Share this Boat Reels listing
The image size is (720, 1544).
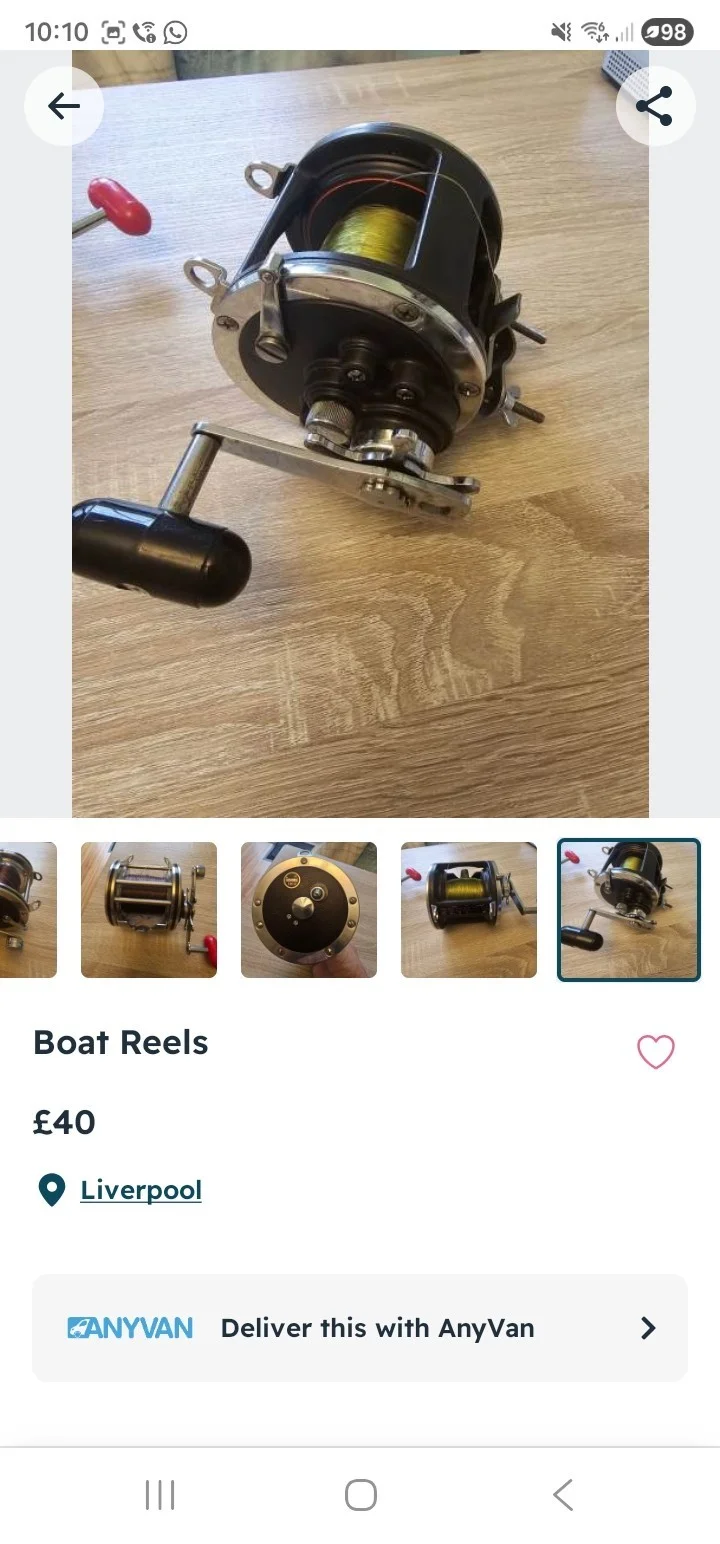tap(655, 106)
